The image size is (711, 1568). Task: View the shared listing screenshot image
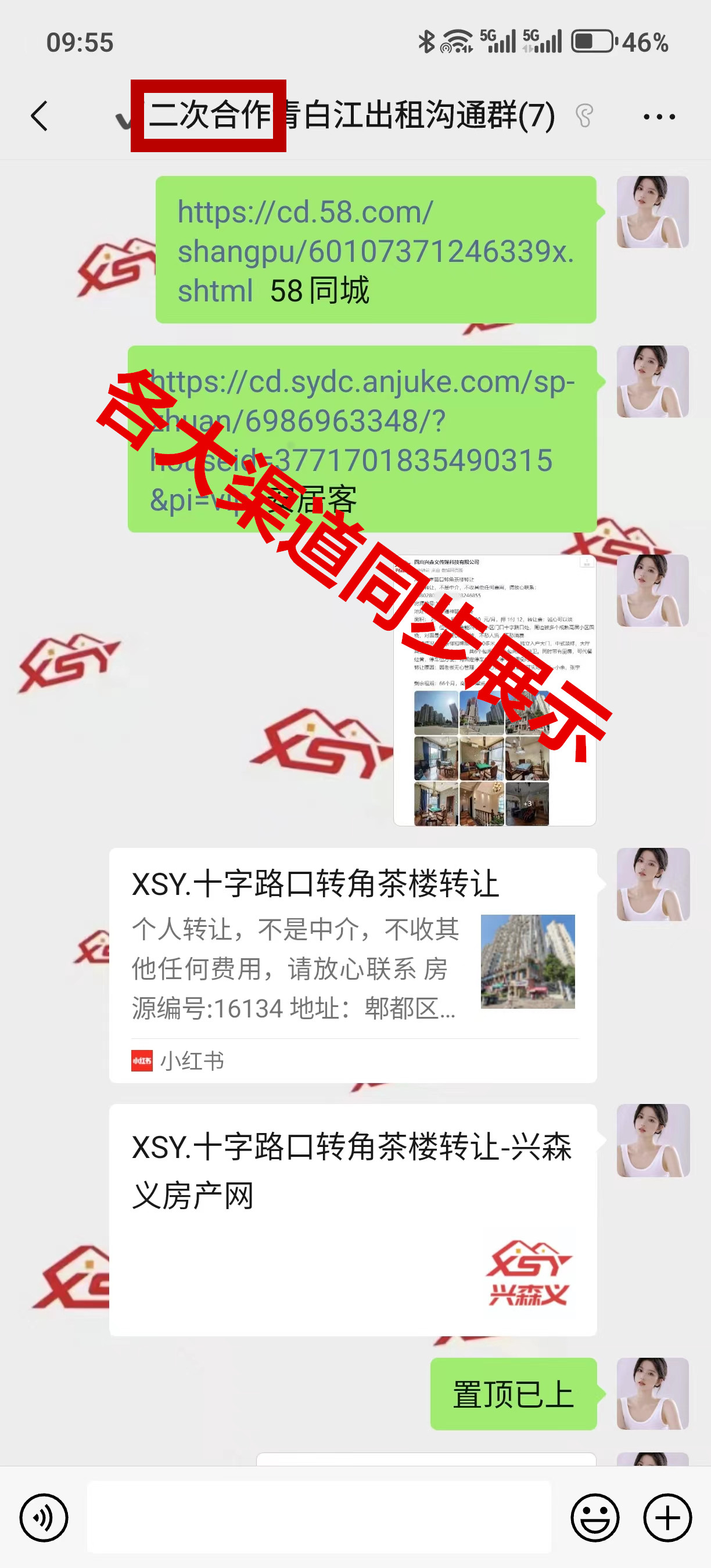(x=494, y=691)
